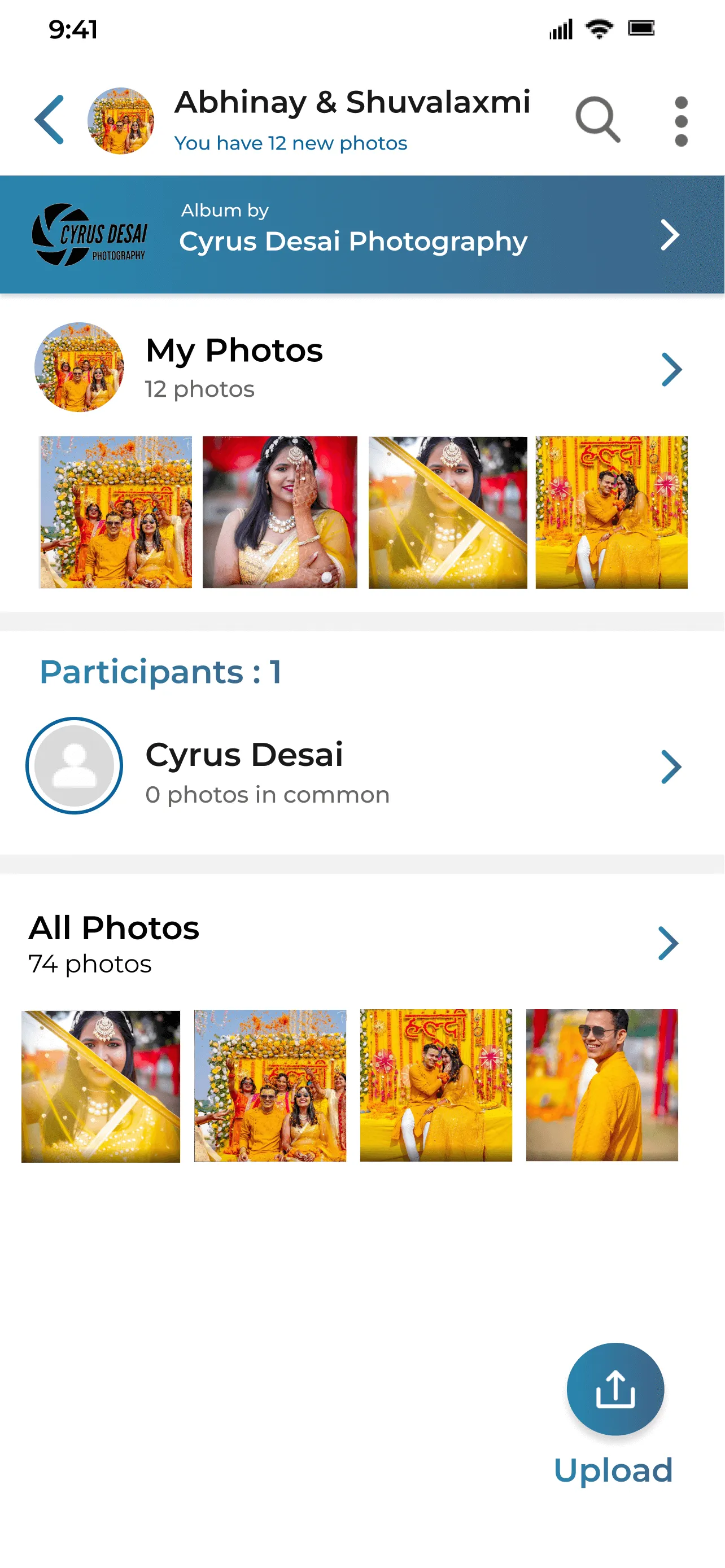Open the three-dot overflow menu

tap(682, 119)
